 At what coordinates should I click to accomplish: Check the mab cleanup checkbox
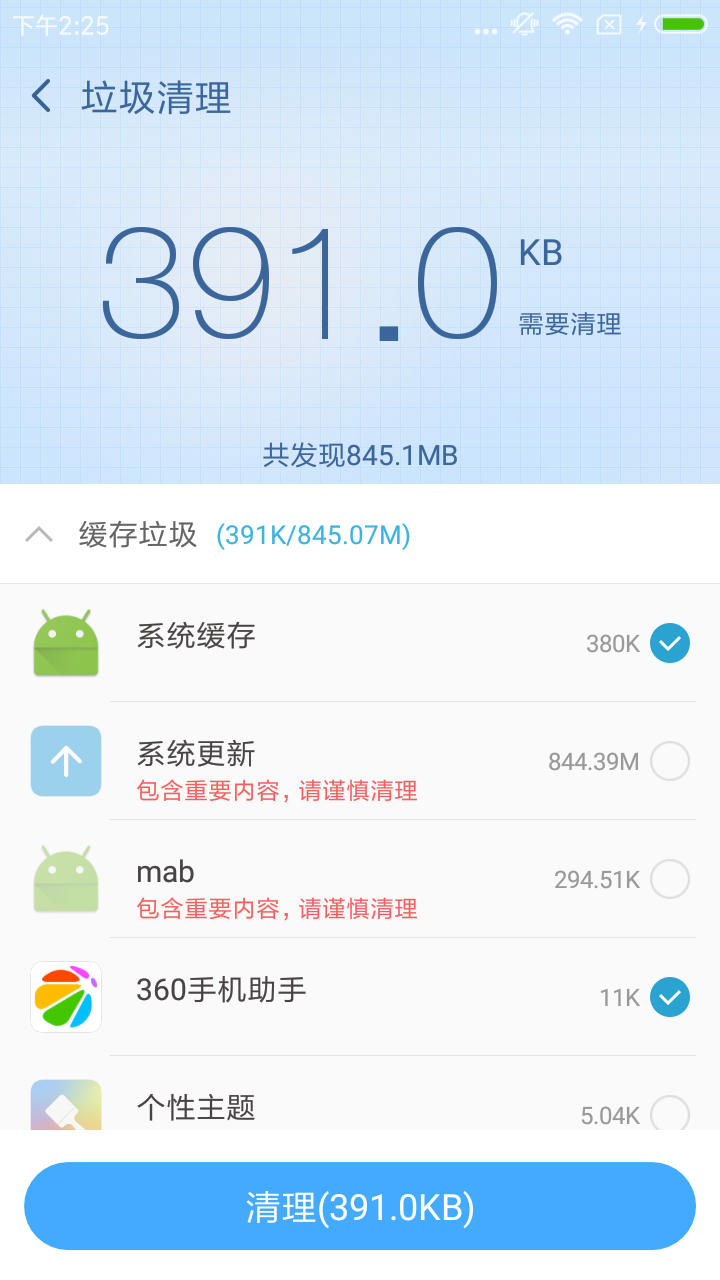tap(670, 879)
